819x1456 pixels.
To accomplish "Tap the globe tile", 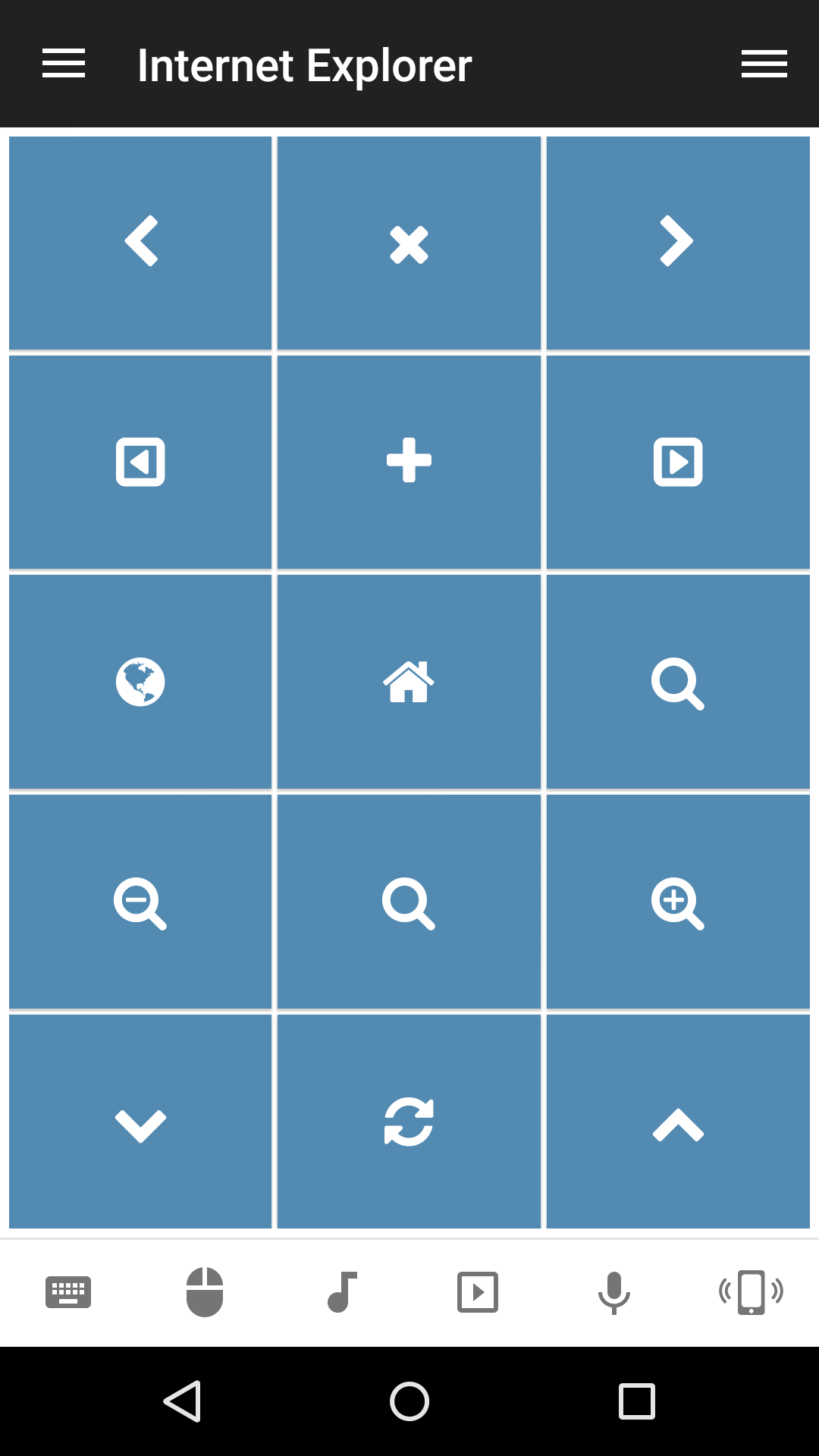I will (140, 682).
